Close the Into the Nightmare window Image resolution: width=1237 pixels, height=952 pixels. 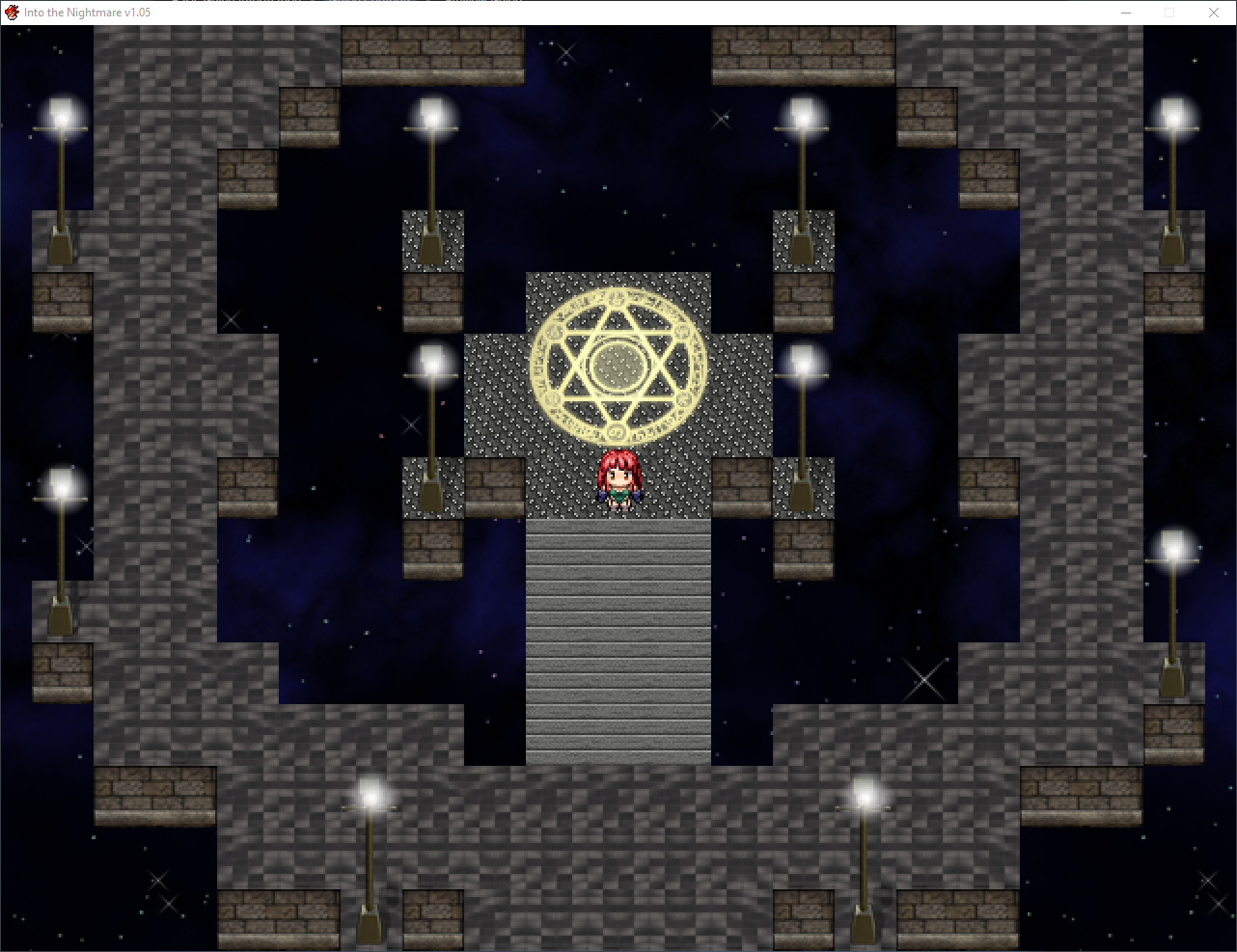pos(1213,13)
